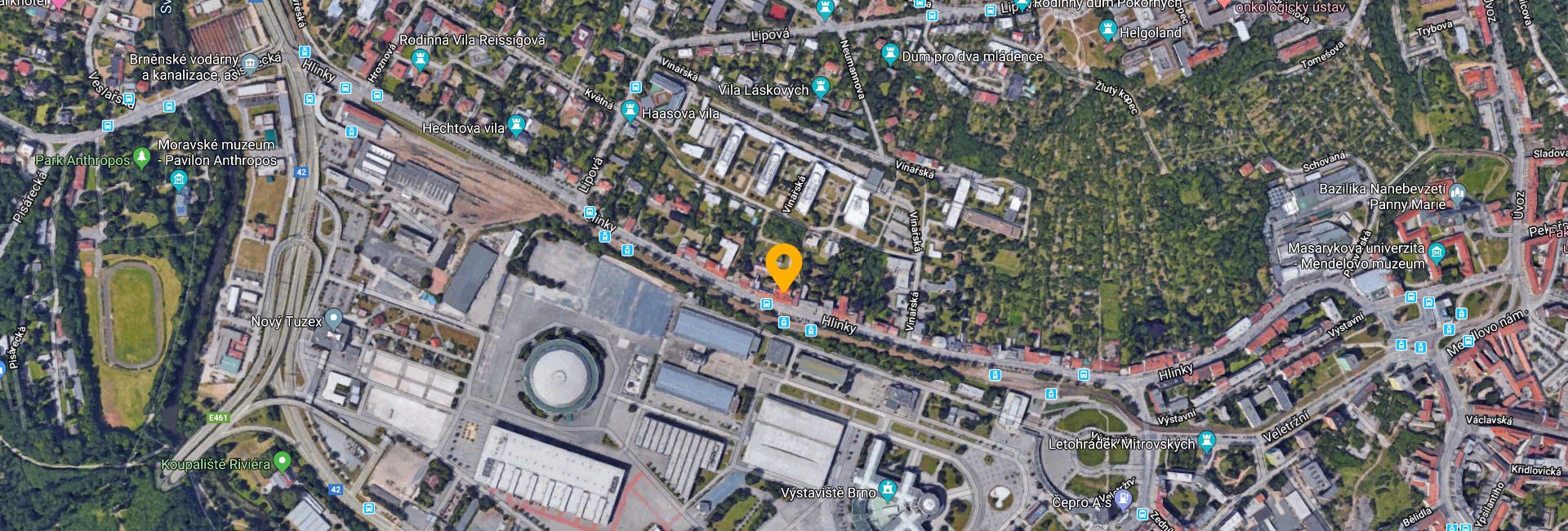Select Rodinná Vila Reissigova marker
Screen dimensions: 1568x531
coord(421,58)
